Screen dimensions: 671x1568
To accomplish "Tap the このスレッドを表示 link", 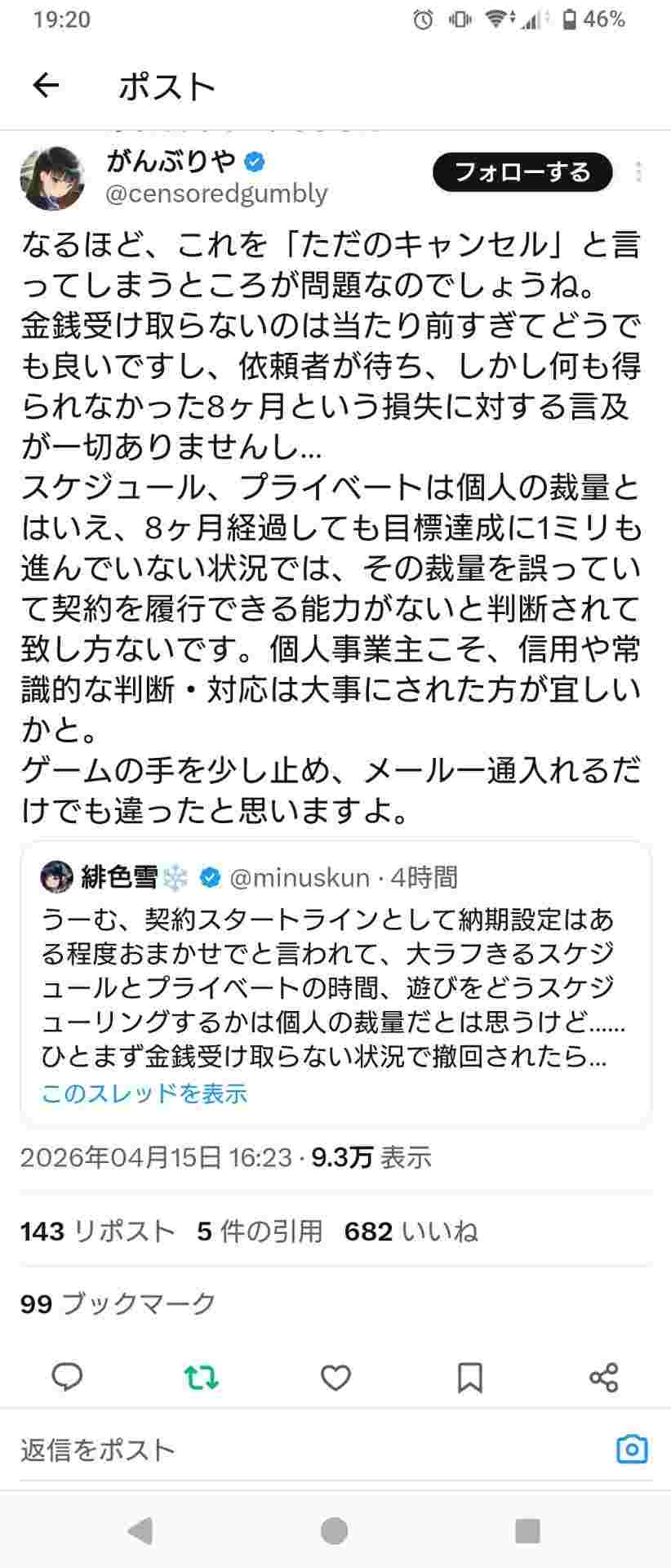I will point(144,1094).
